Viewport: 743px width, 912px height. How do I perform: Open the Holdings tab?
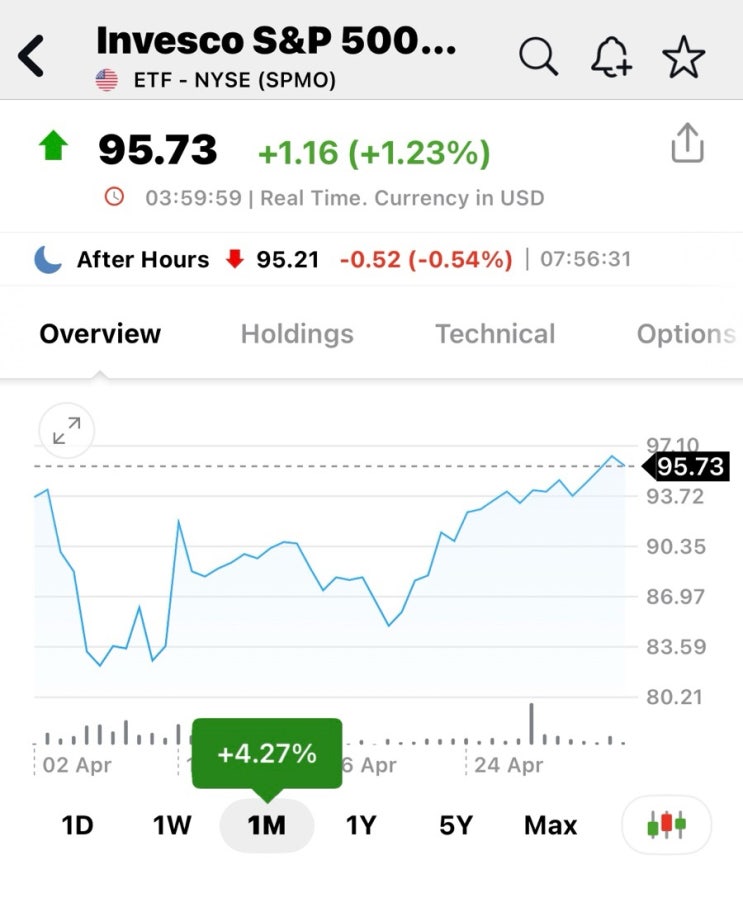point(297,334)
